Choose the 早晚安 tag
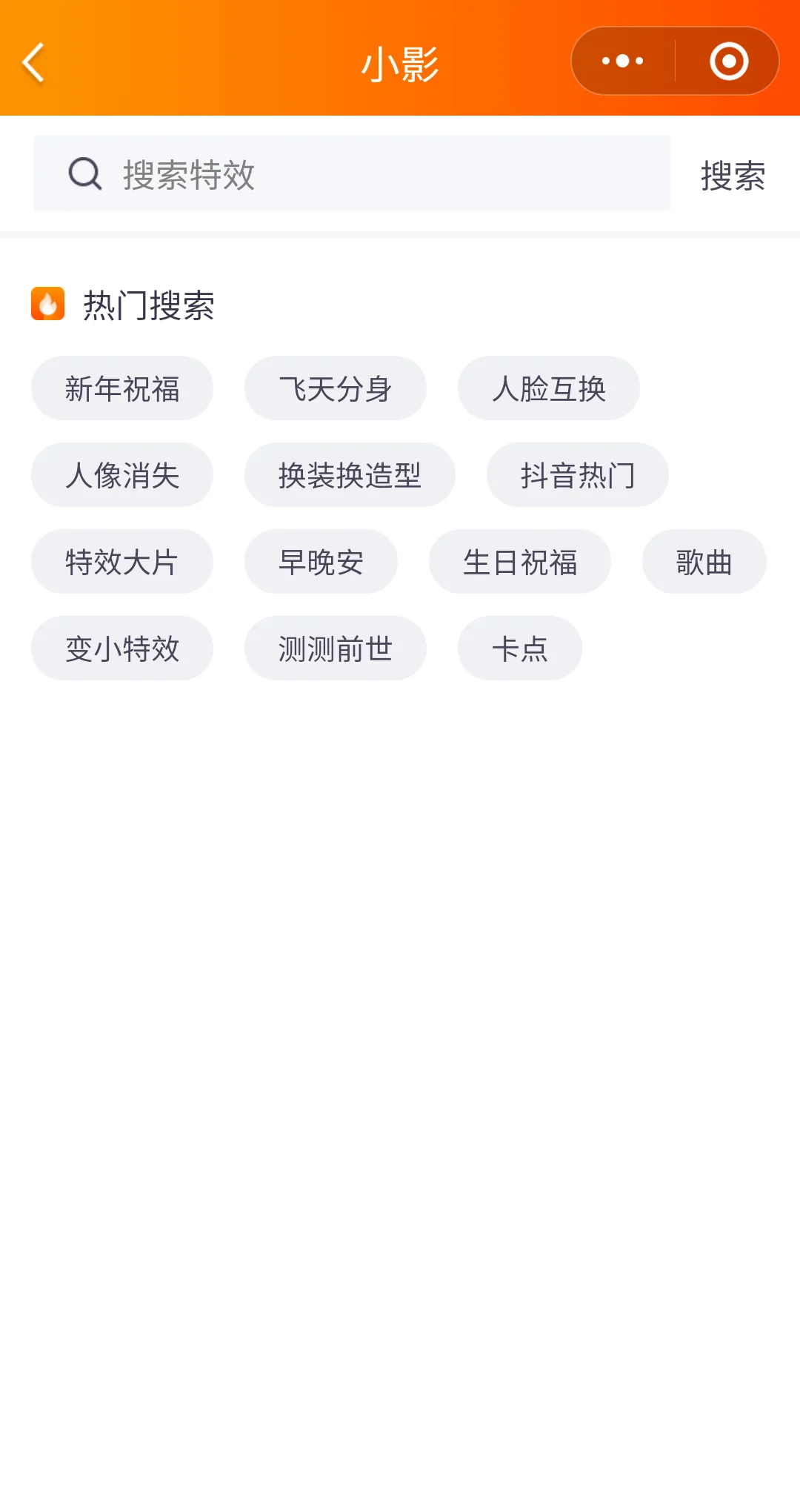The width and height of the screenshot is (800, 1512). (321, 562)
